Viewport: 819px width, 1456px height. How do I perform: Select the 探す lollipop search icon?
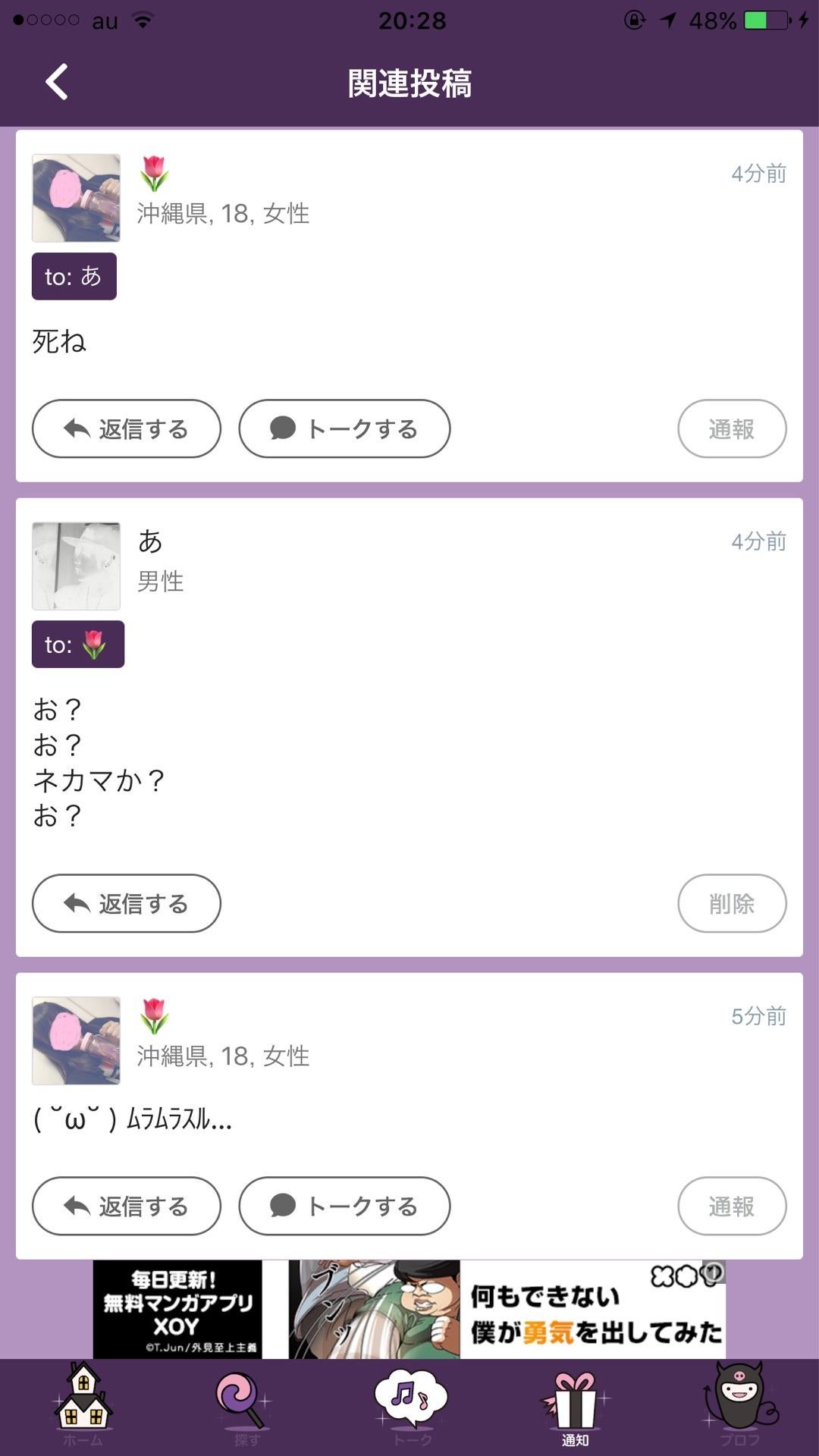tap(244, 1401)
